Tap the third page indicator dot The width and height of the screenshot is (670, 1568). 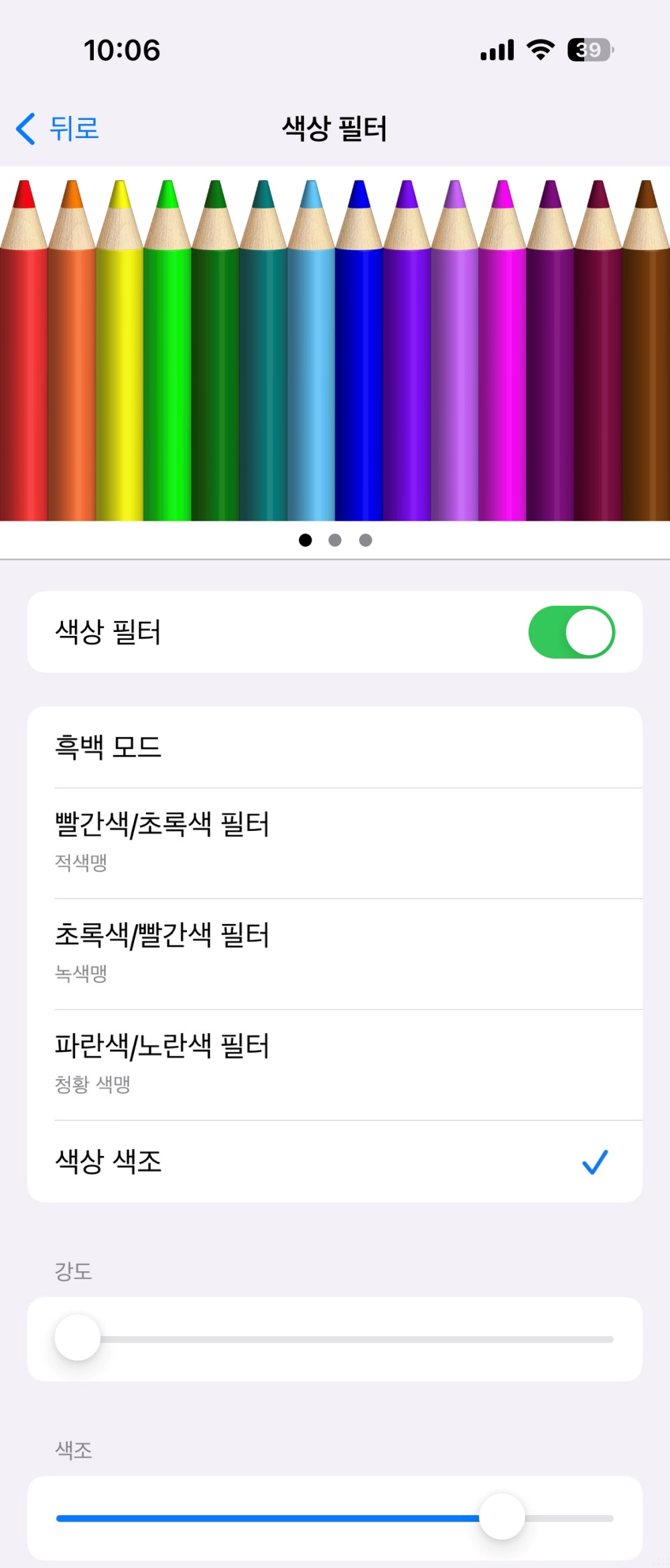click(x=366, y=539)
